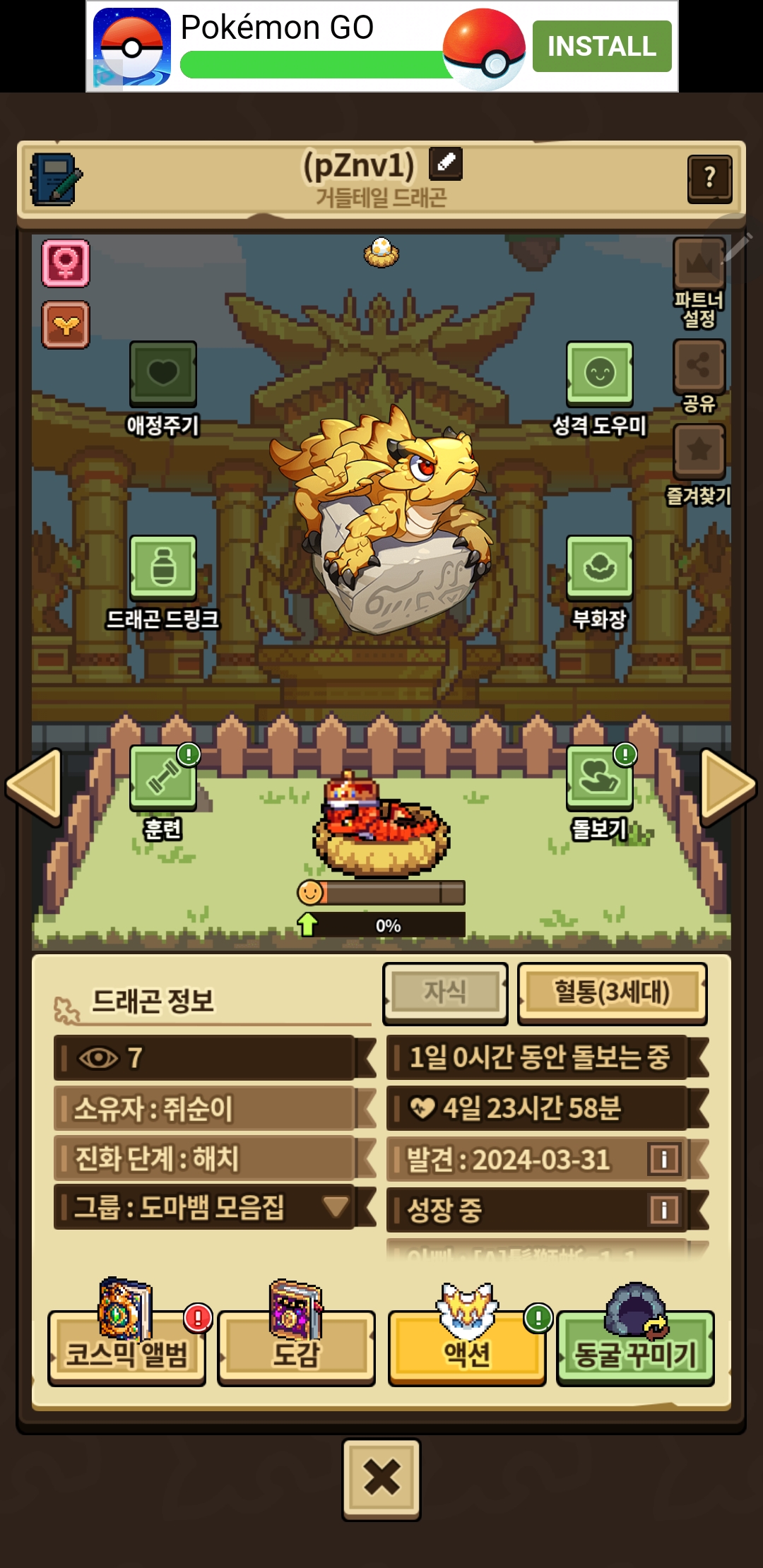The height and width of the screenshot is (1568, 763).
Task: Go to next dragon with right arrow
Action: tap(728, 786)
